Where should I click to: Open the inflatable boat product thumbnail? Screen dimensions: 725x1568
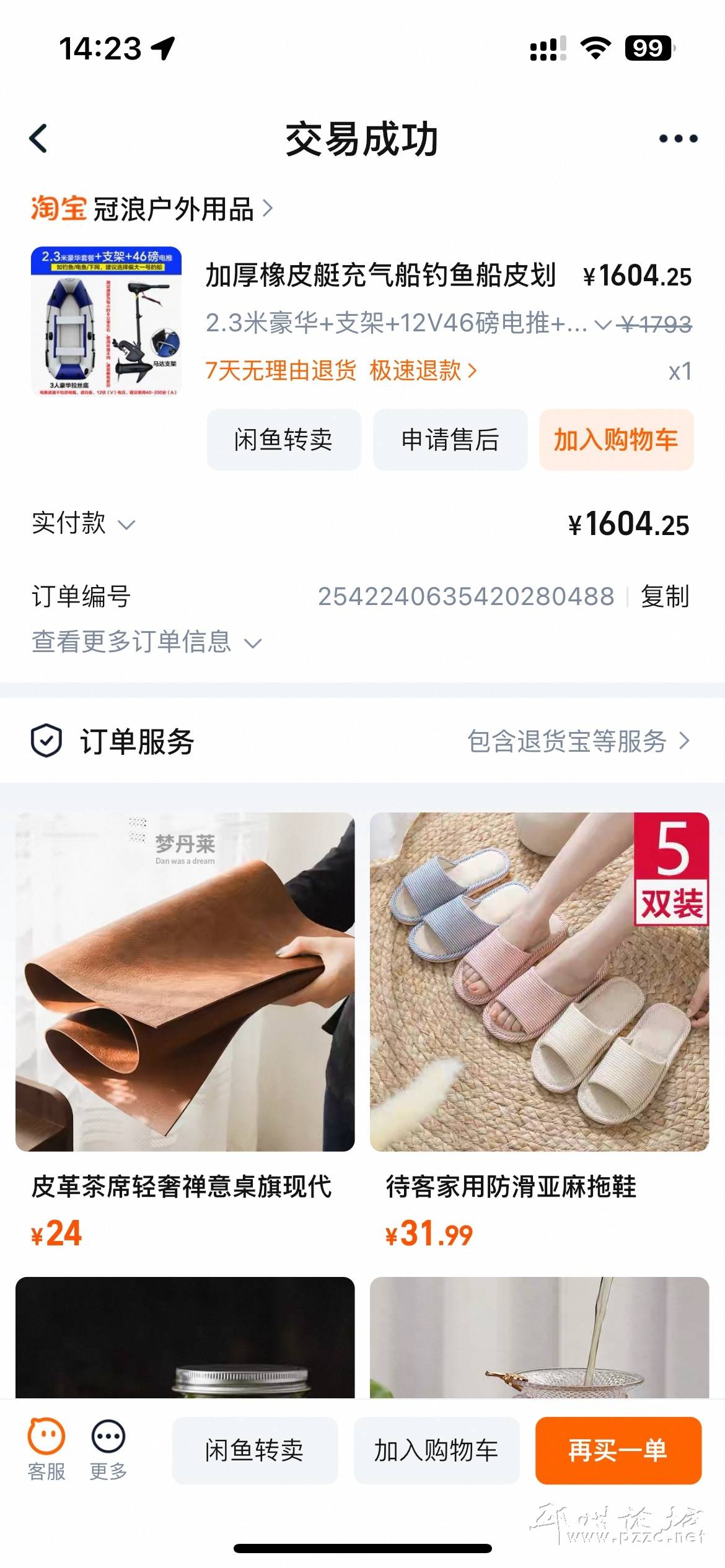(x=106, y=321)
